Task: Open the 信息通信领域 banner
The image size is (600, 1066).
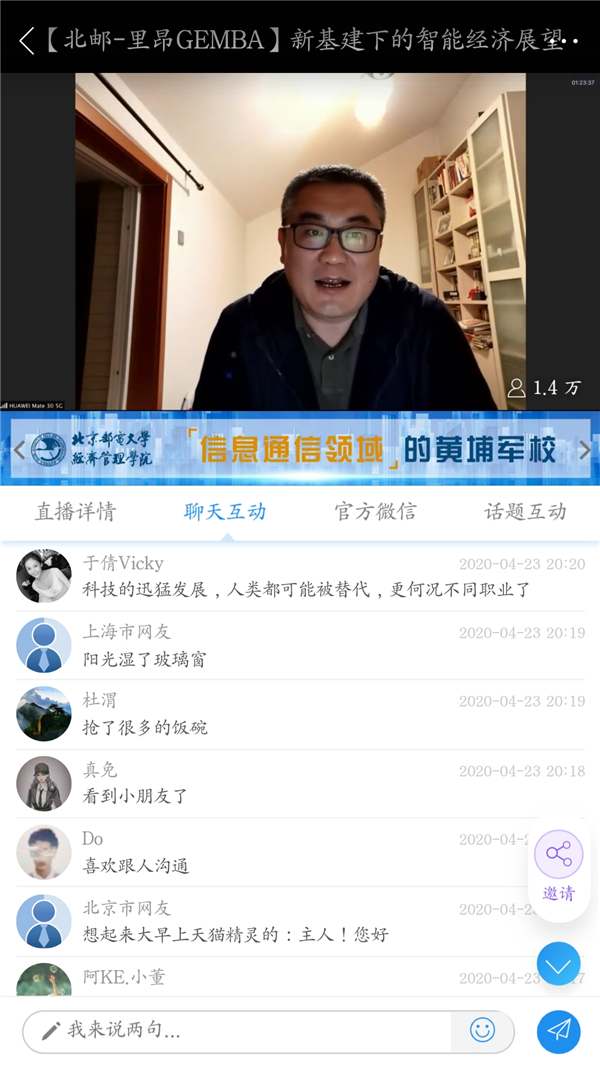Action: (x=300, y=449)
